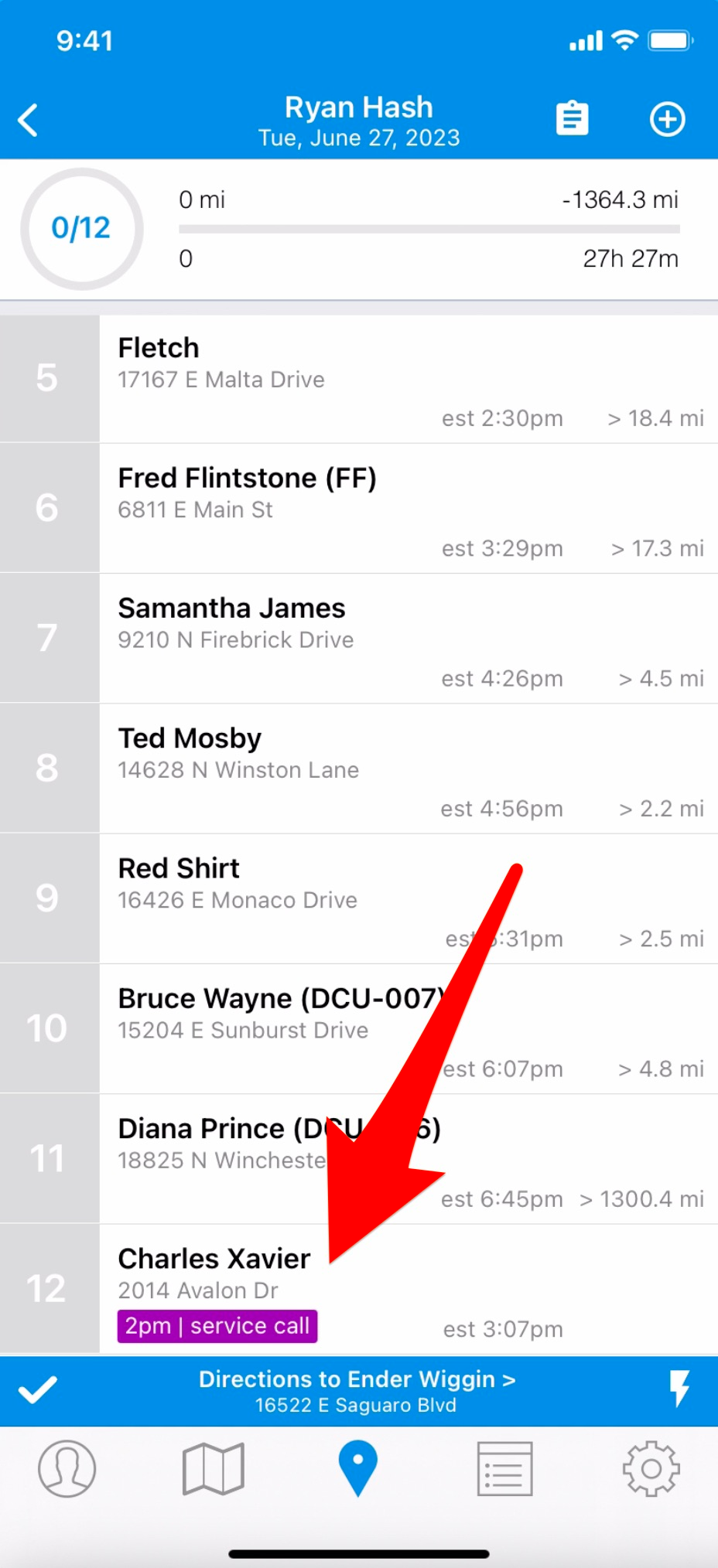The image size is (718, 1568).
Task: Get directions to Ender Wiggin
Action: (357, 1390)
